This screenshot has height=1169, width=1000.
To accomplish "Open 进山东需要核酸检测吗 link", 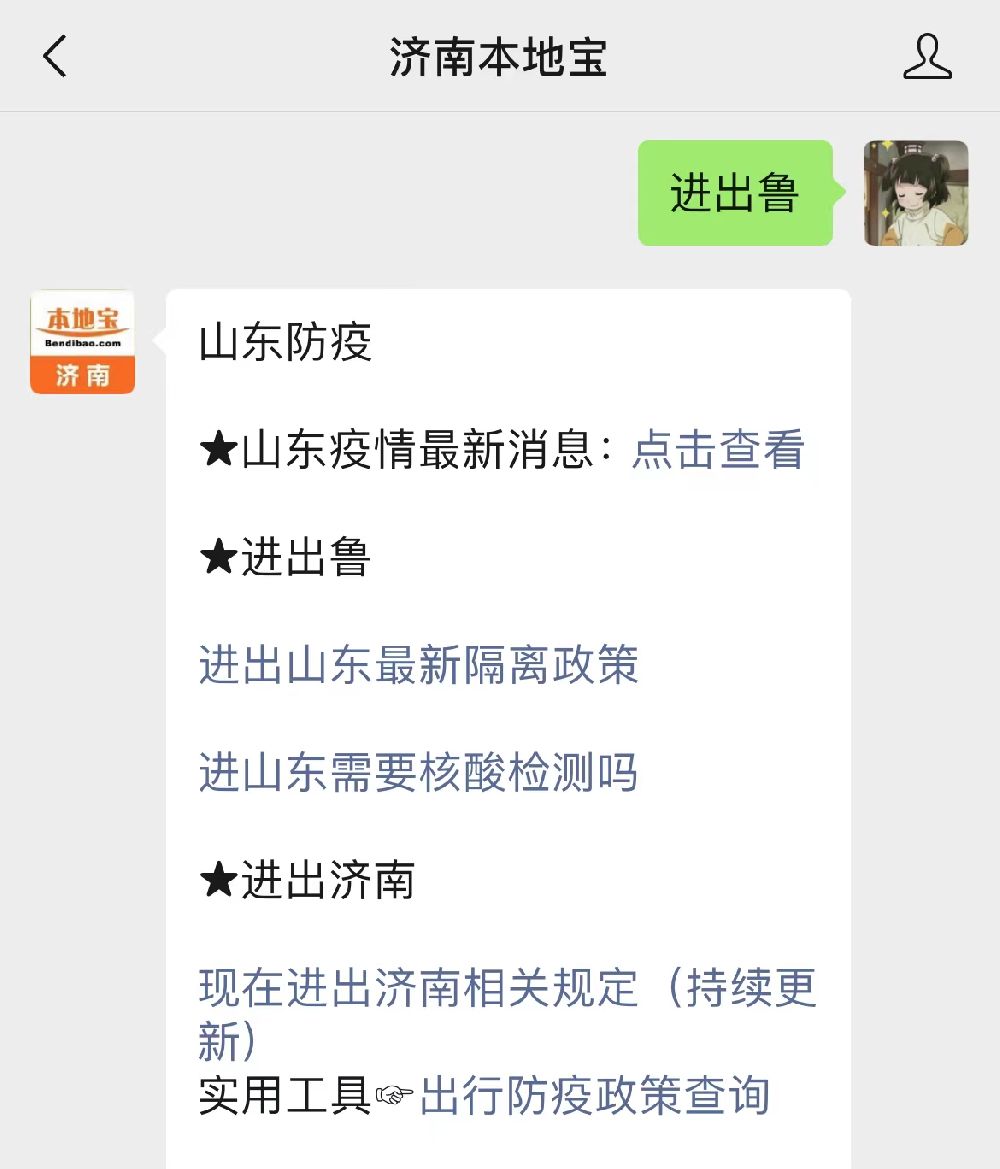I will pyautogui.click(x=420, y=774).
